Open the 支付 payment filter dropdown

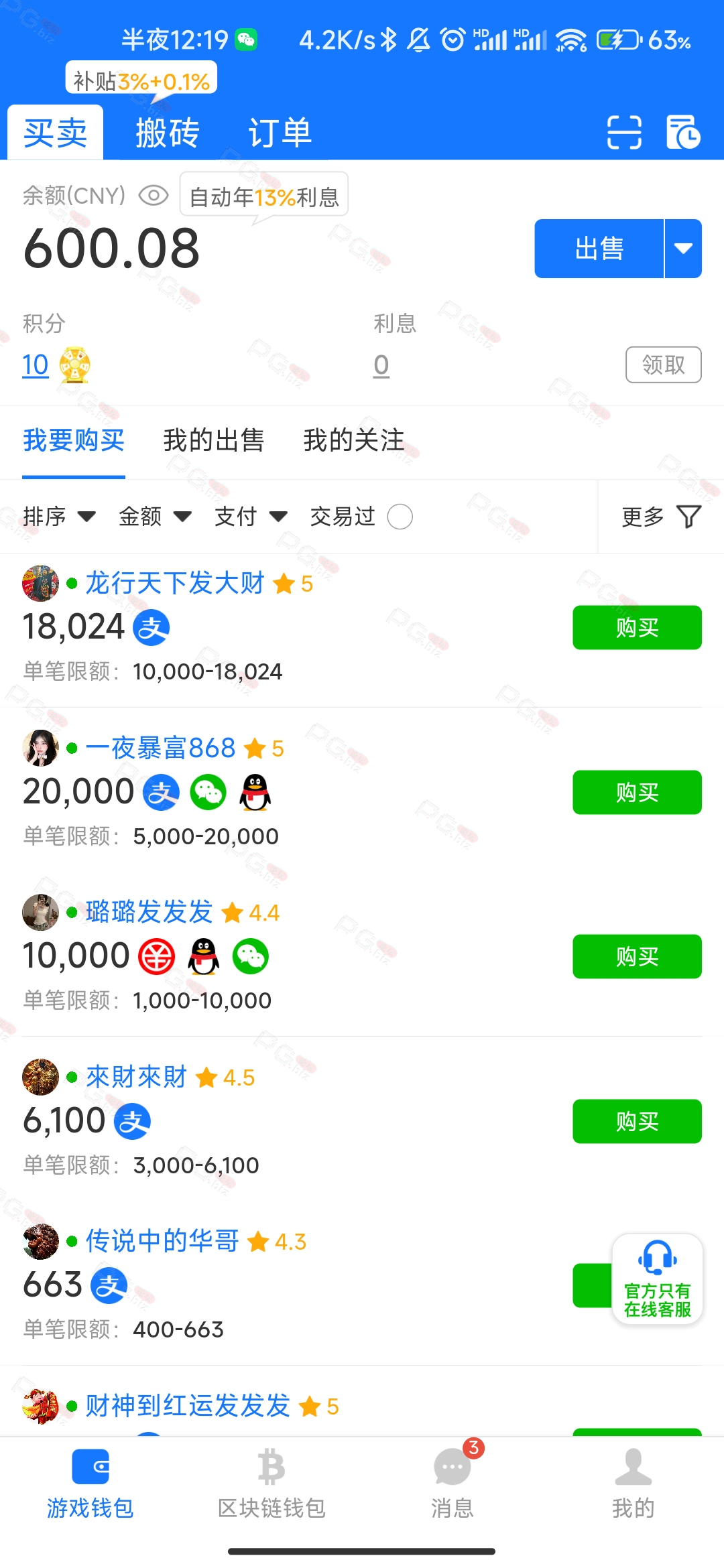pos(251,517)
